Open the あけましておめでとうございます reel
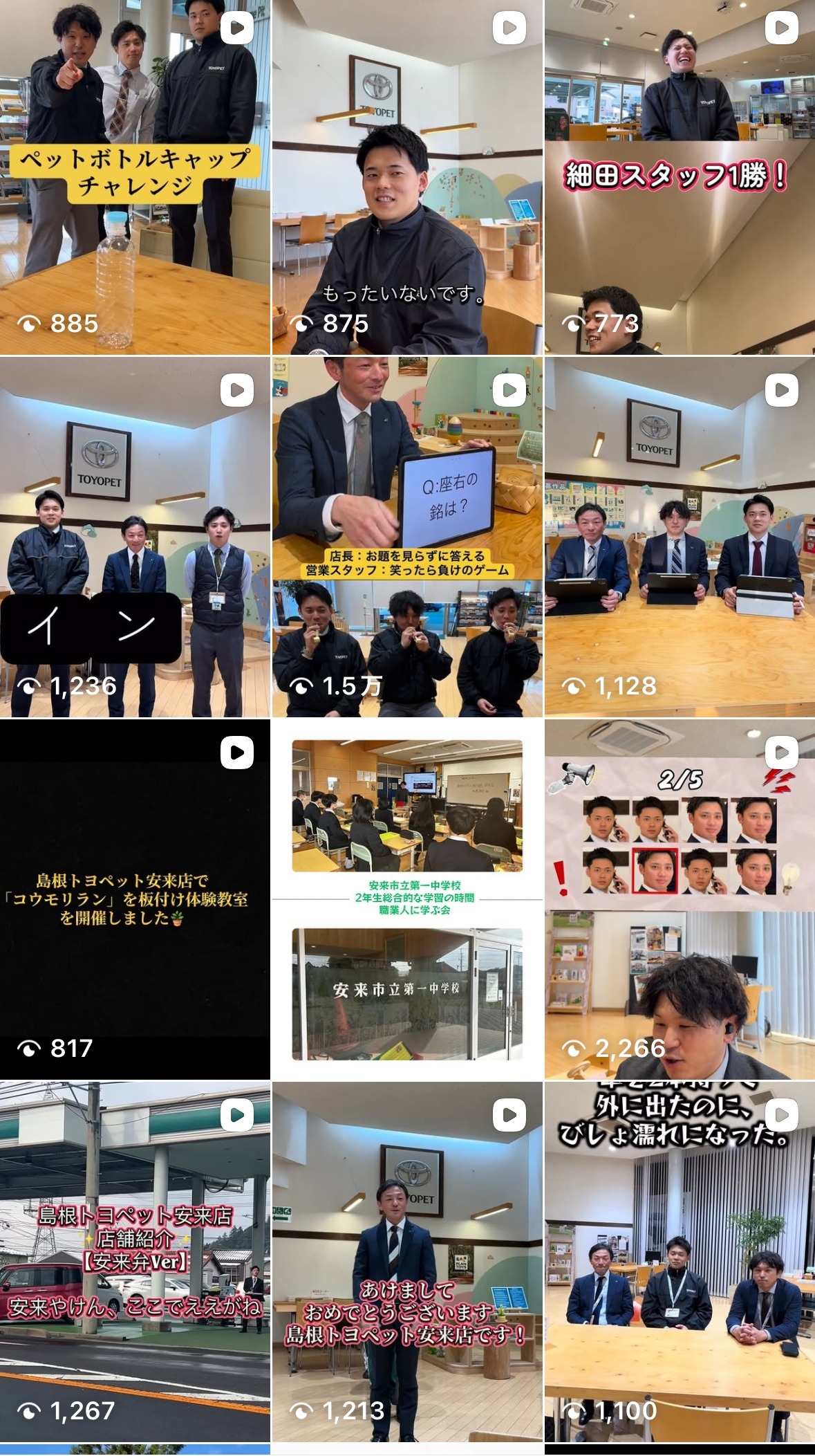The height and width of the screenshot is (1456, 815). [x=407, y=1262]
